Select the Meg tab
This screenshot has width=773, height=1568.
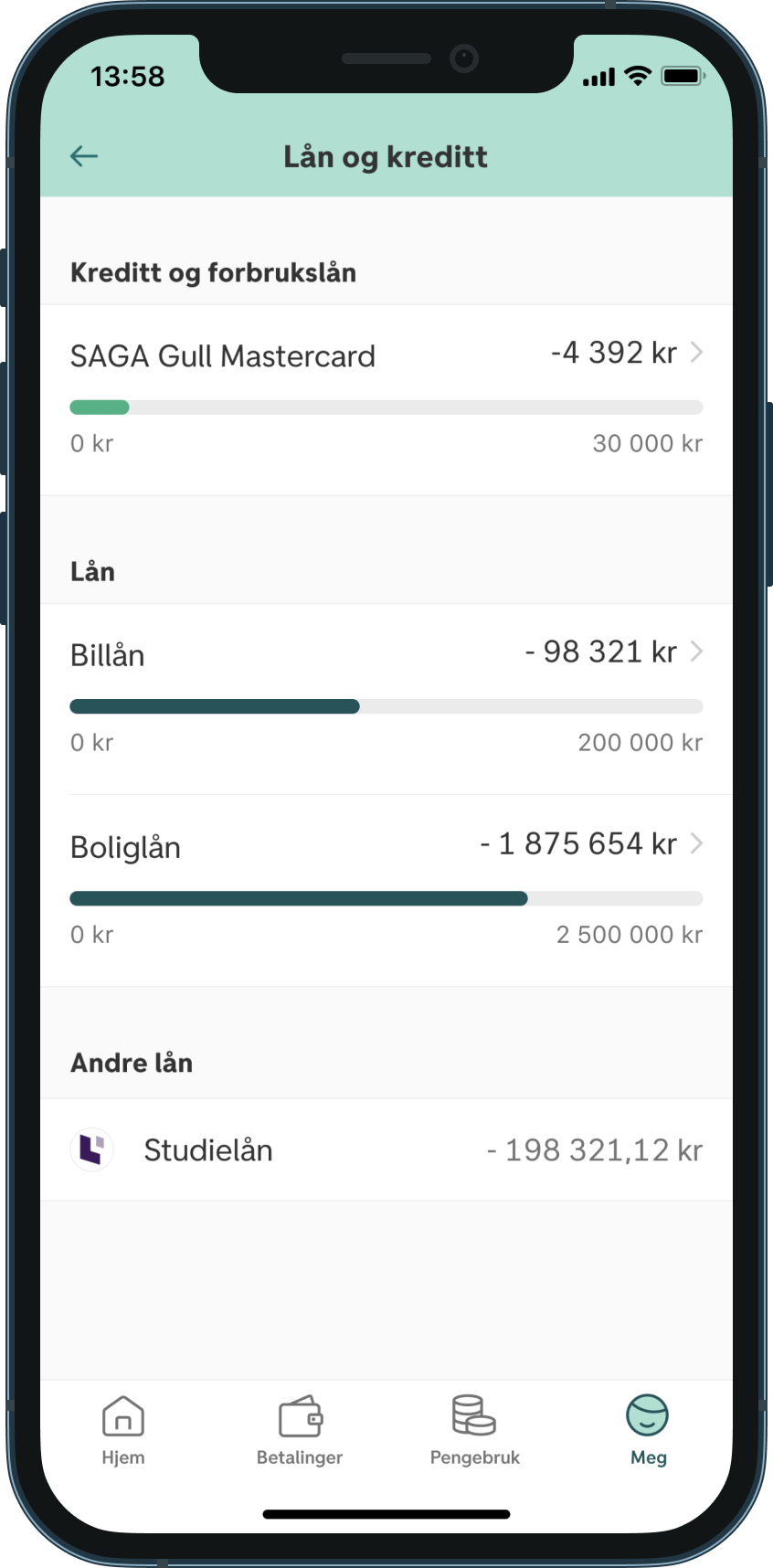pyautogui.click(x=648, y=1431)
